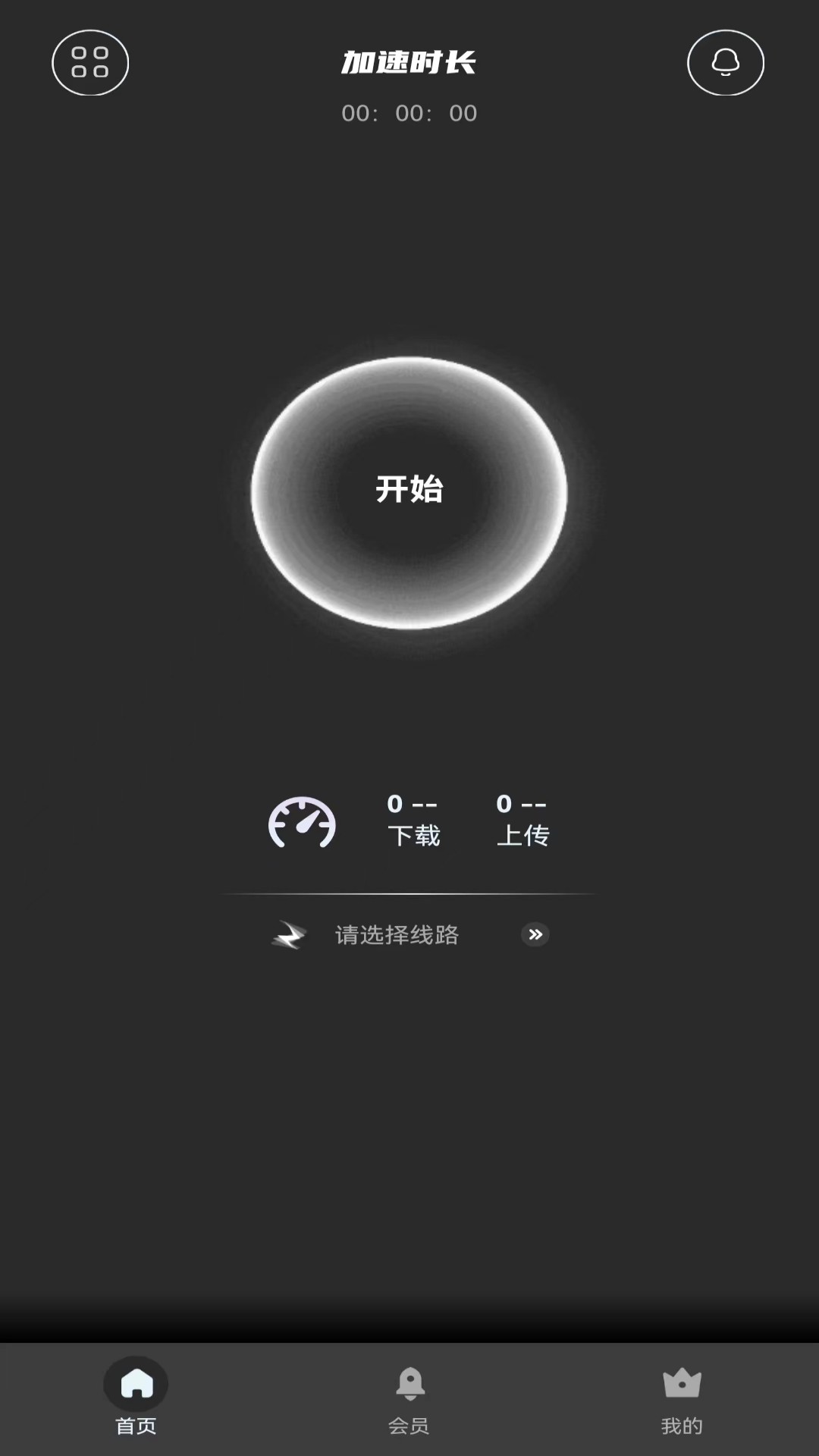
Task: Open the grid menu in top-left corner
Action: 90,64
